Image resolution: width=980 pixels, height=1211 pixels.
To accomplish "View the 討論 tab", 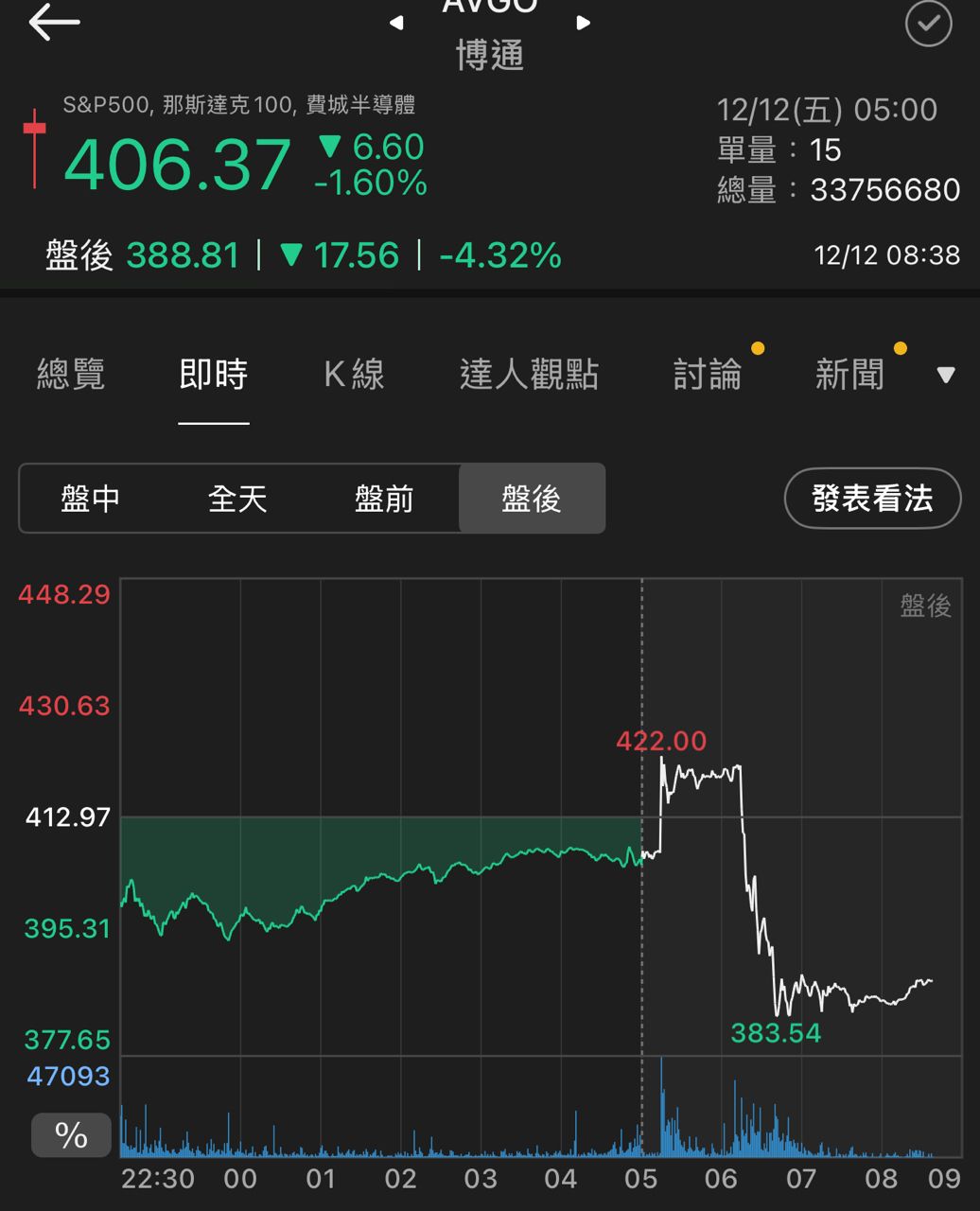I will 708,375.
